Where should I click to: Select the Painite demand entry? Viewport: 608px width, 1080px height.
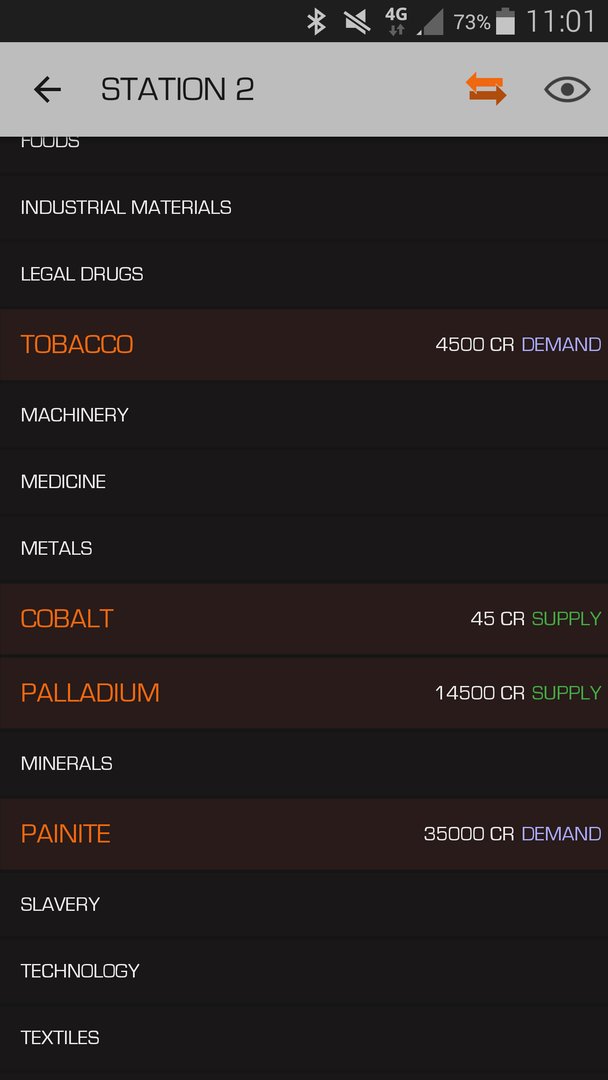(304, 833)
